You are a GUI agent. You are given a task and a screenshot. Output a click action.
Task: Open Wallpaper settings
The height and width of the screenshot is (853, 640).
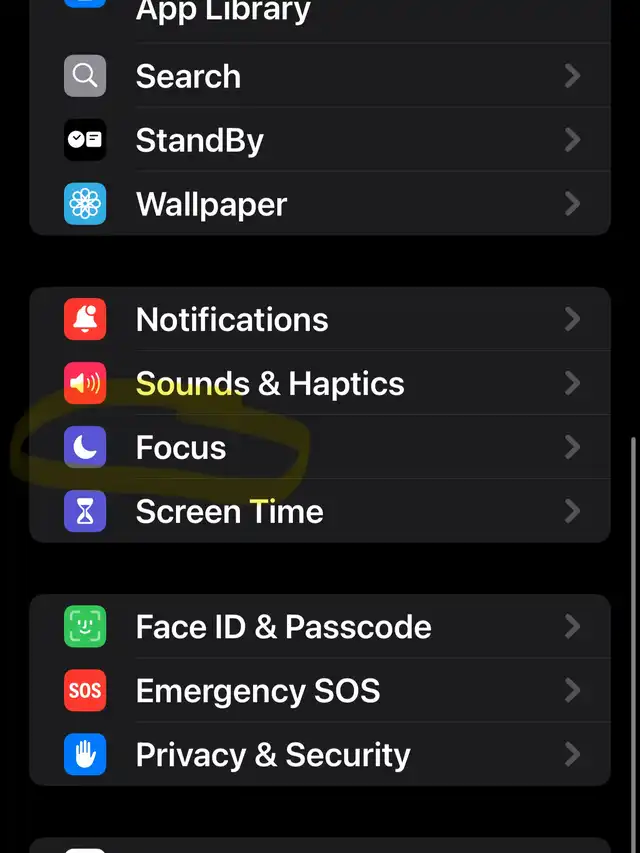320,204
